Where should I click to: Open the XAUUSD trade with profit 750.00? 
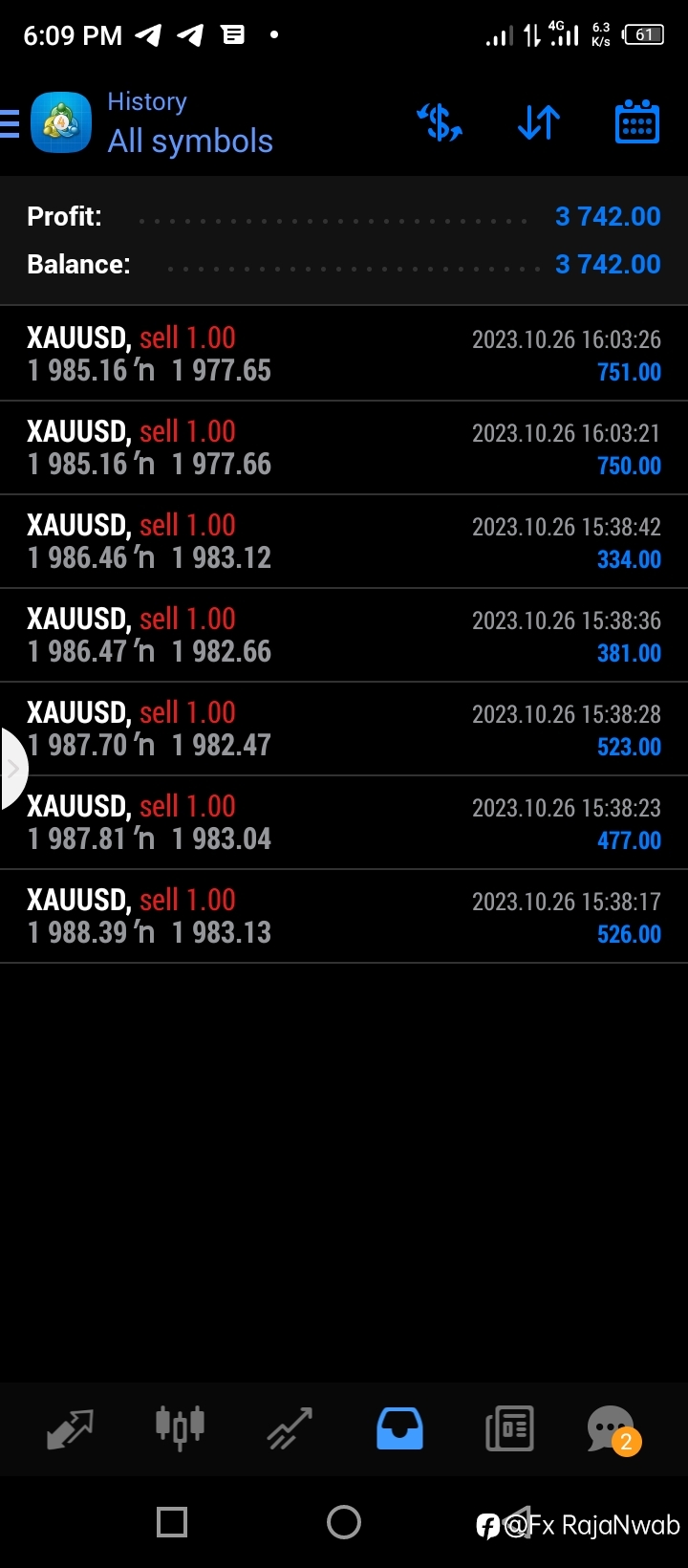tap(344, 447)
